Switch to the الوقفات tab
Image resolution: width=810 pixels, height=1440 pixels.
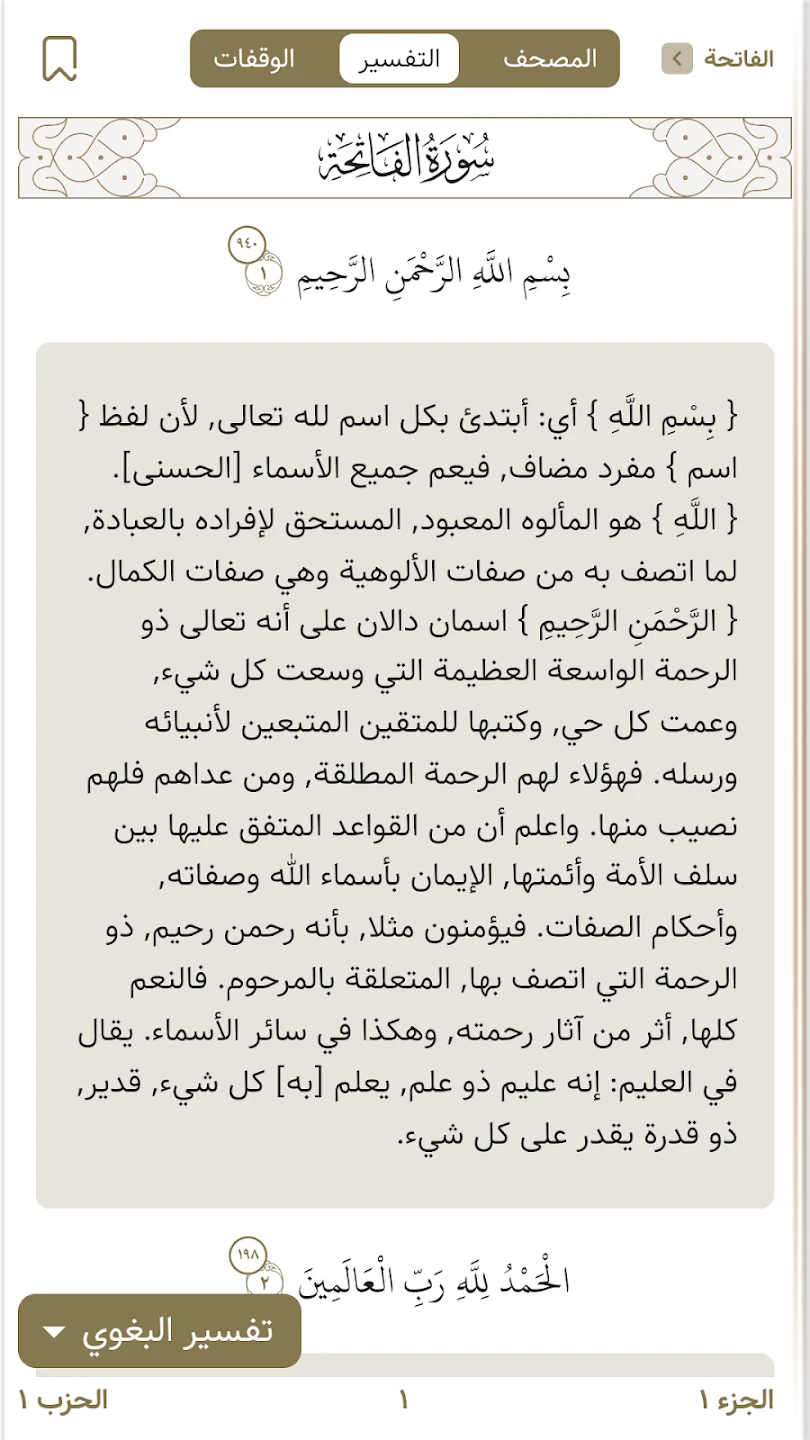(x=254, y=59)
